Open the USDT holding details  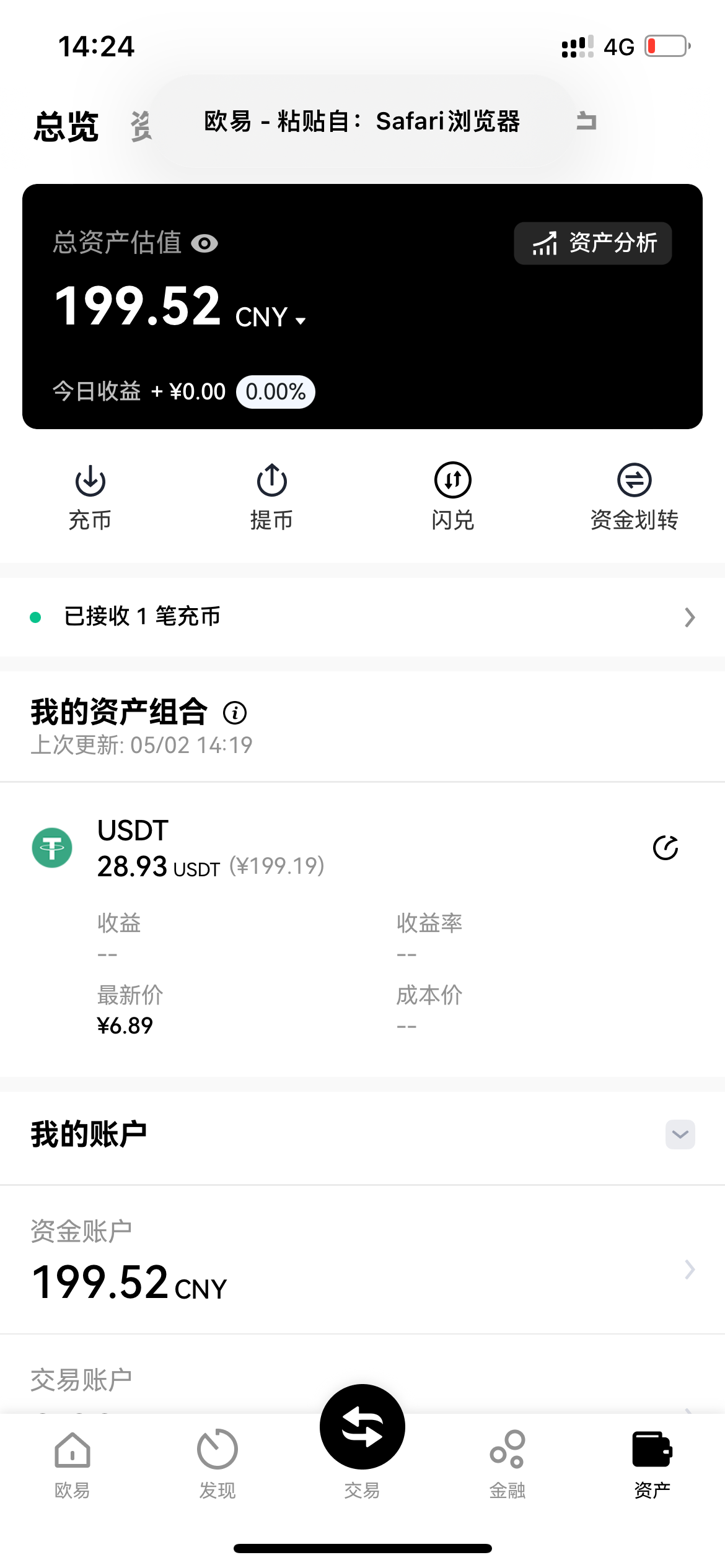coord(211,848)
